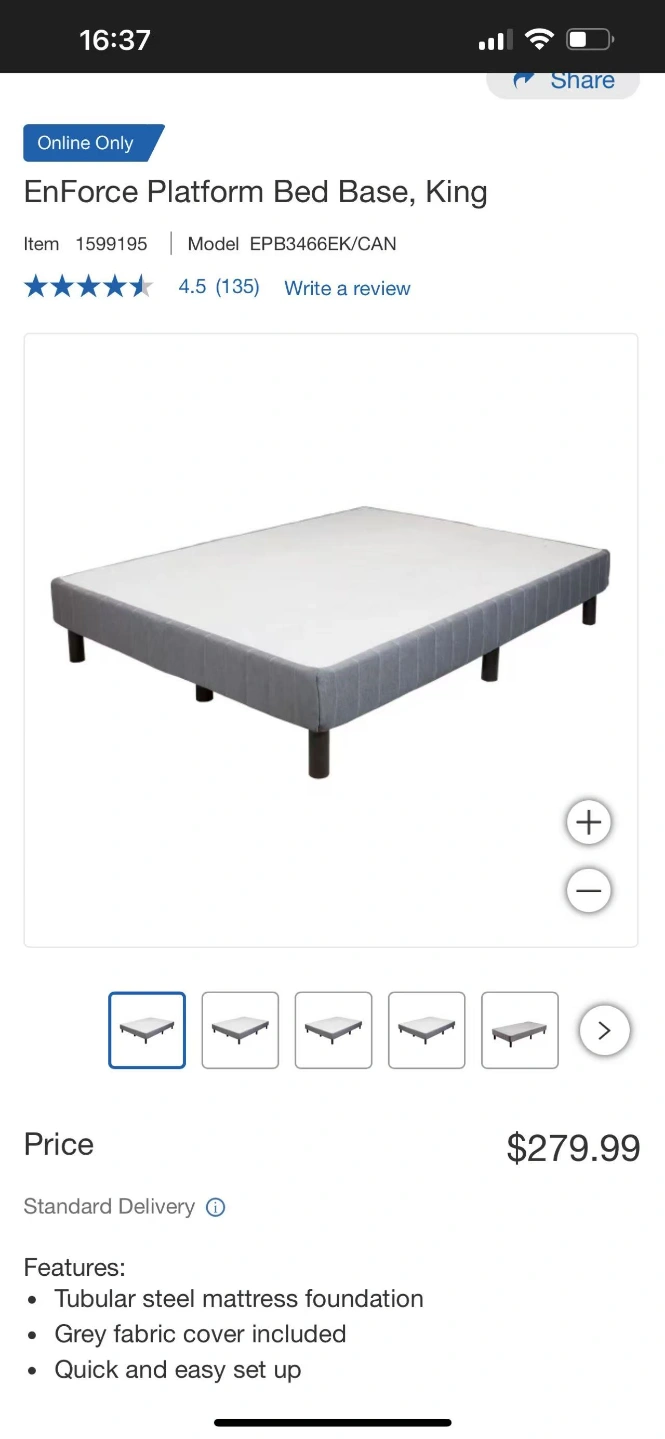
Task: Choose the fourth product thumbnail
Action: (426, 1030)
